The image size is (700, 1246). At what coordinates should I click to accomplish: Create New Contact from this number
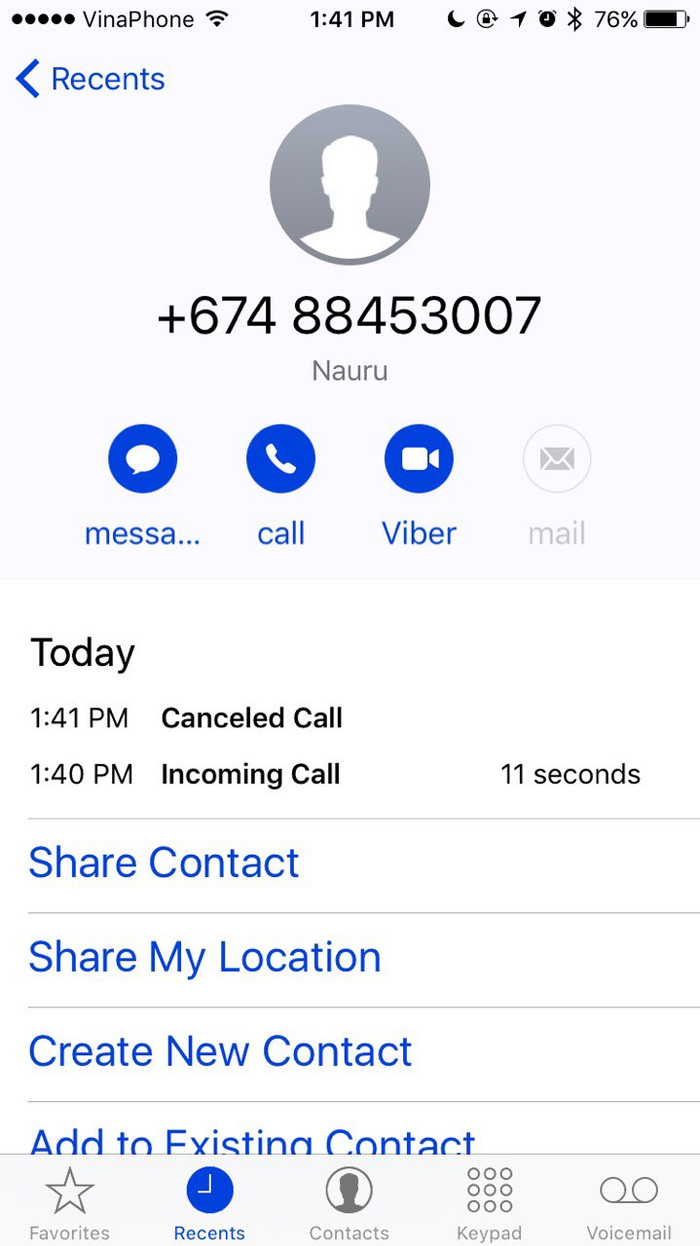pyautogui.click(x=220, y=1052)
